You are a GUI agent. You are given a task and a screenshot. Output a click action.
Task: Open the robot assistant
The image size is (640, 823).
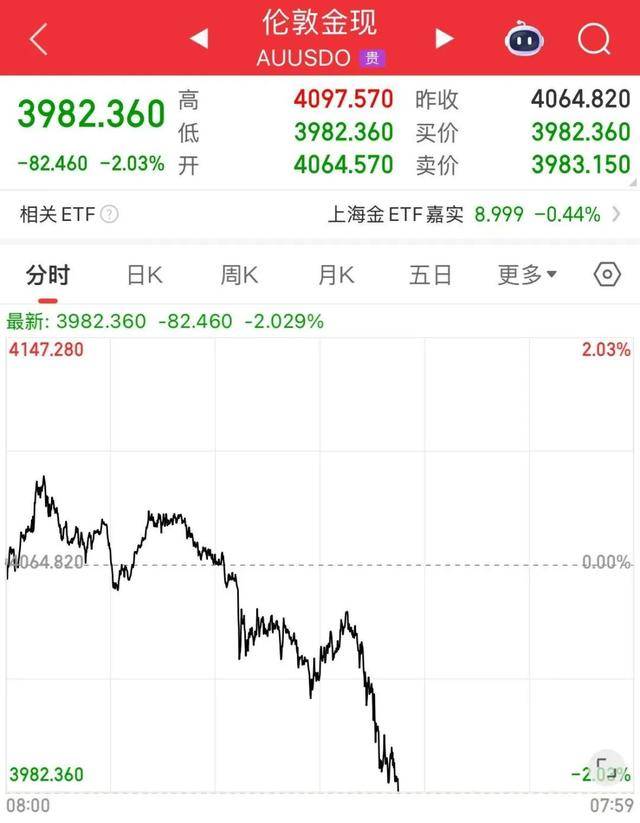[x=523, y=39]
